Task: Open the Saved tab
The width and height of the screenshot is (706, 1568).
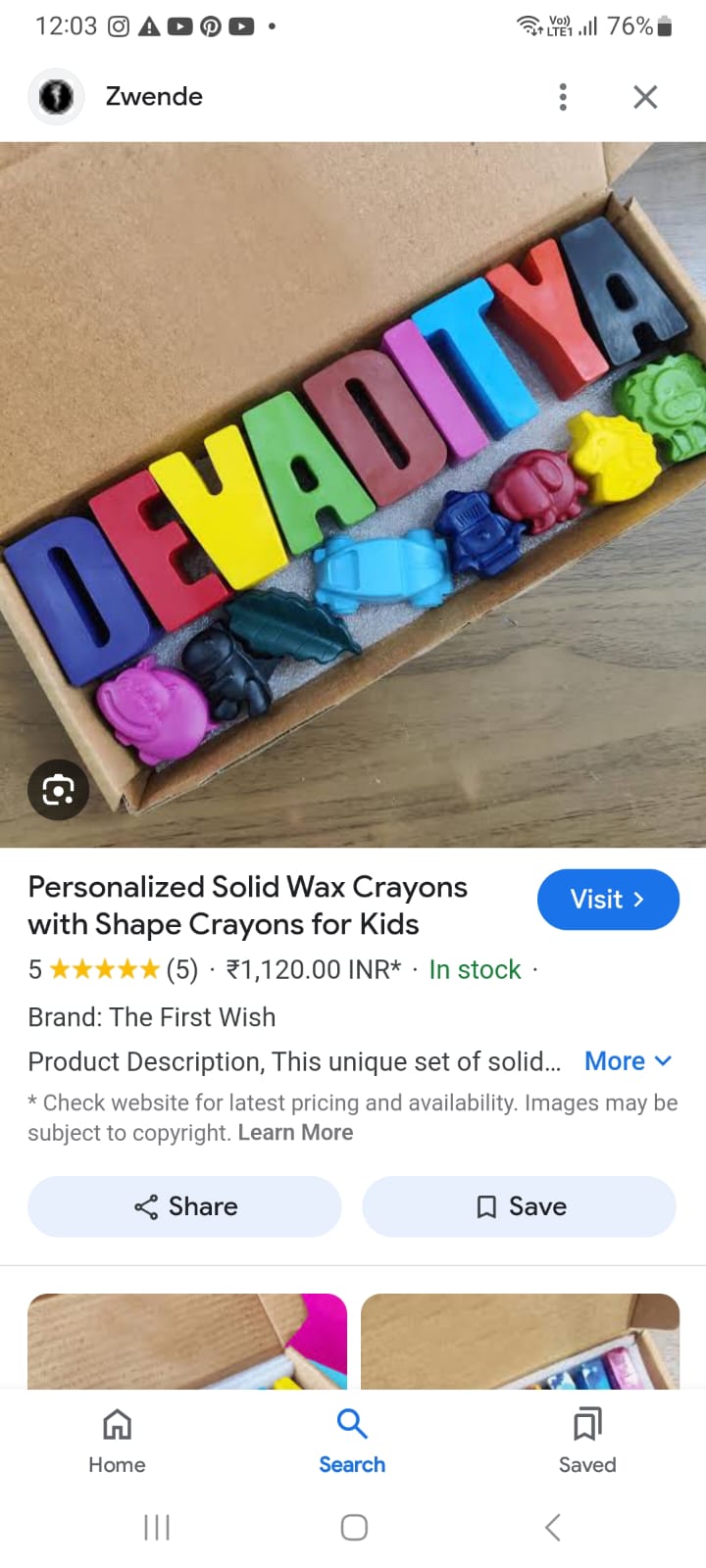Action: click(587, 1441)
